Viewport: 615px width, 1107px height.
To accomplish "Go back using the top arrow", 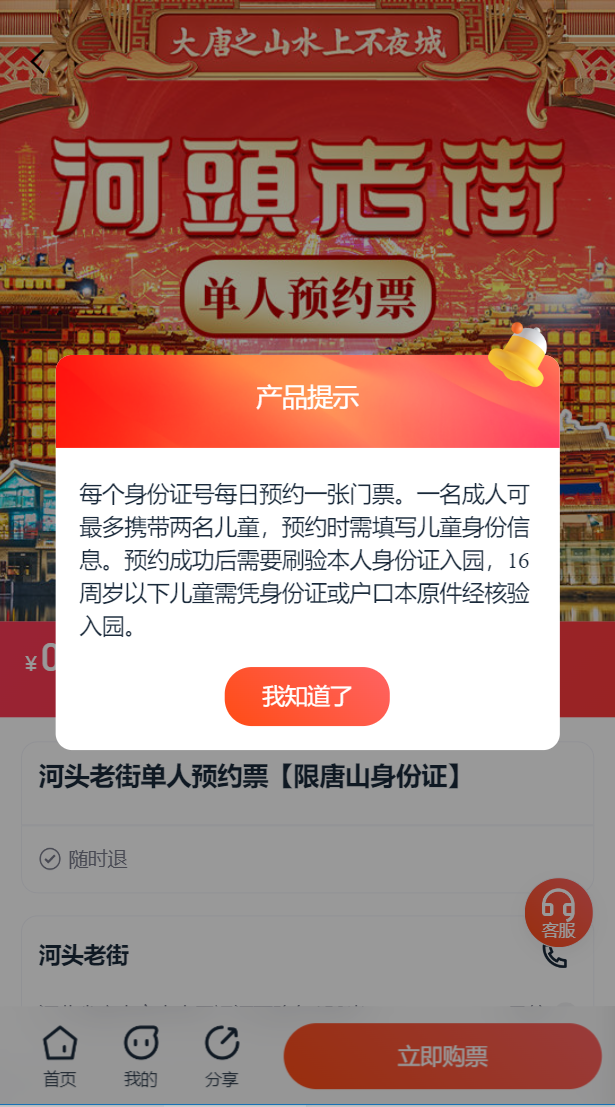I will (37, 62).
